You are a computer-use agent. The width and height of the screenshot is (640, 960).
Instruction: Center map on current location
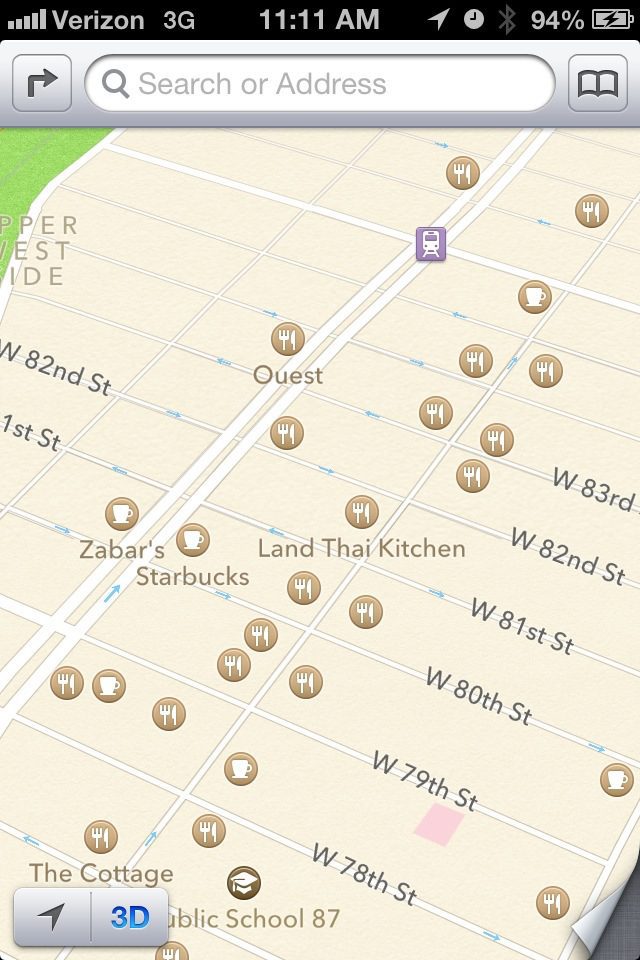[52, 916]
